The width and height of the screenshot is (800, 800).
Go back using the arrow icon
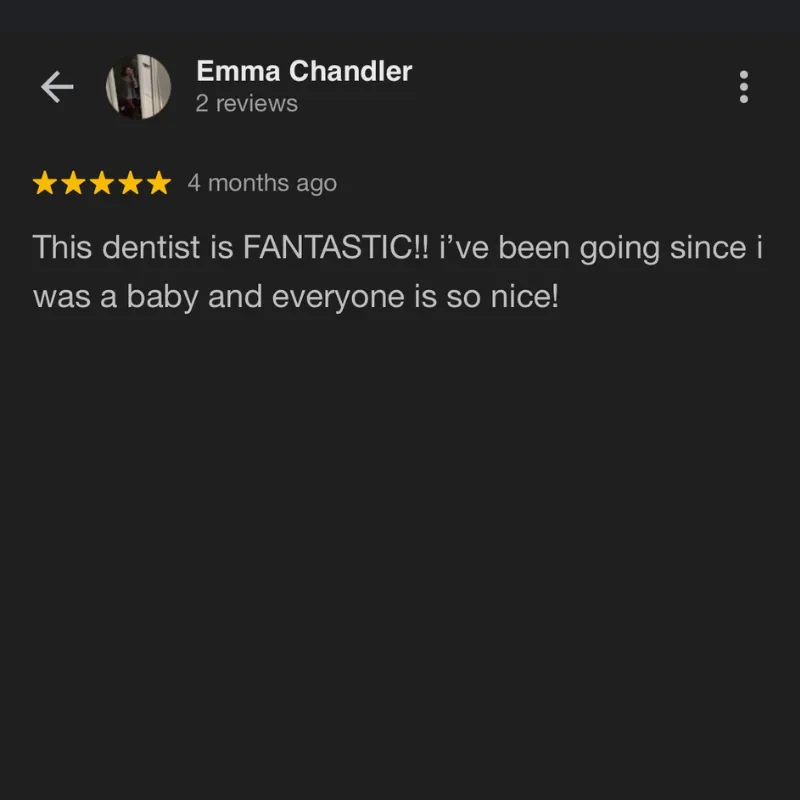(57, 88)
